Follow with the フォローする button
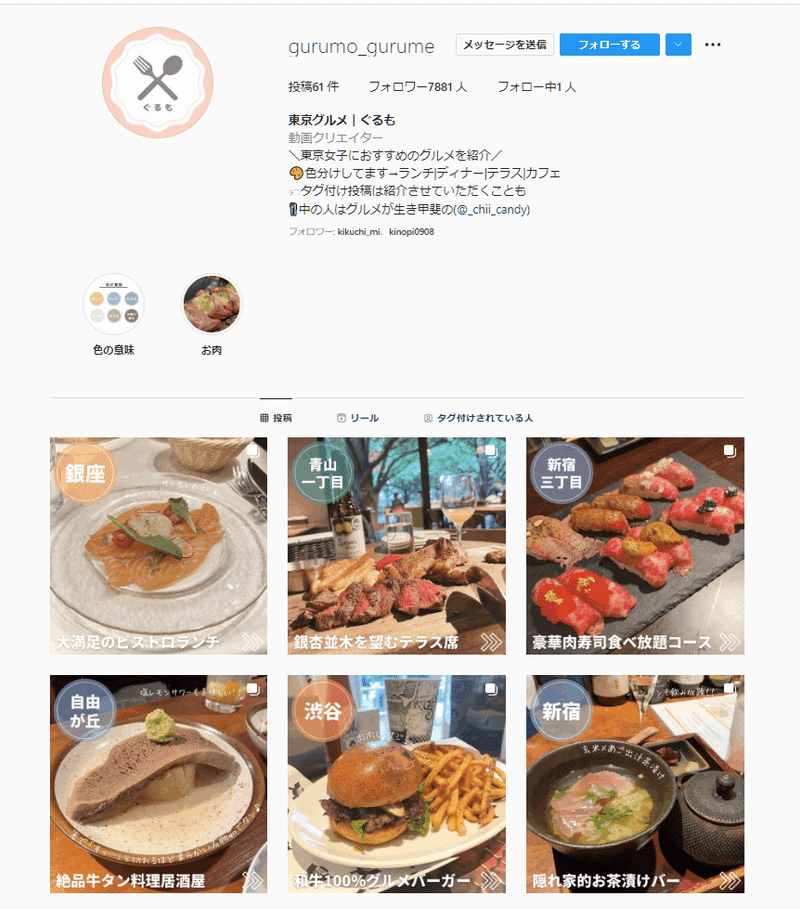Viewport: 800px width, 909px height. pyautogui.click(x=609, y=45)
